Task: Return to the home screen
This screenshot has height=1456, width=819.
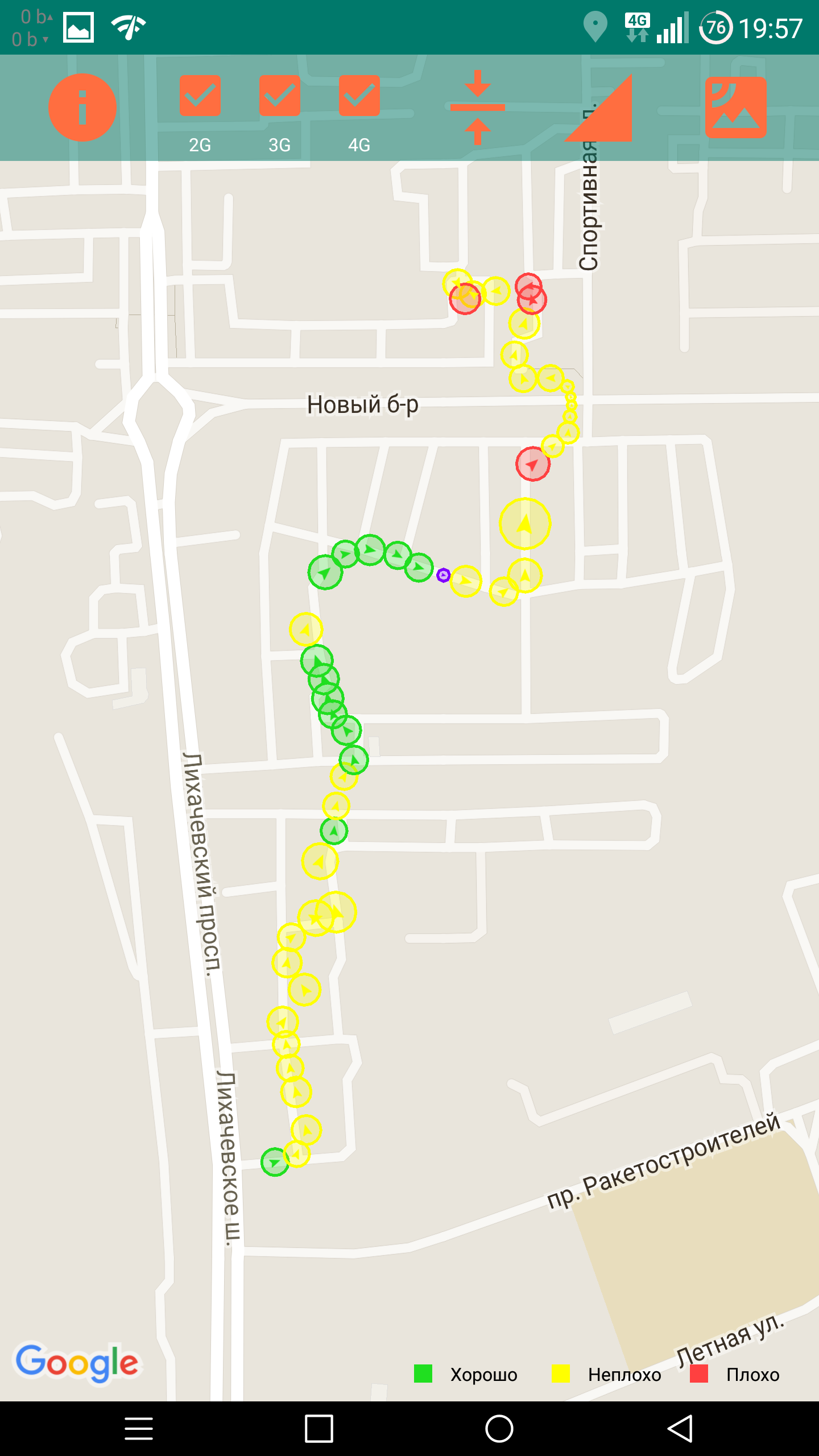Action: click(499, 1429)
